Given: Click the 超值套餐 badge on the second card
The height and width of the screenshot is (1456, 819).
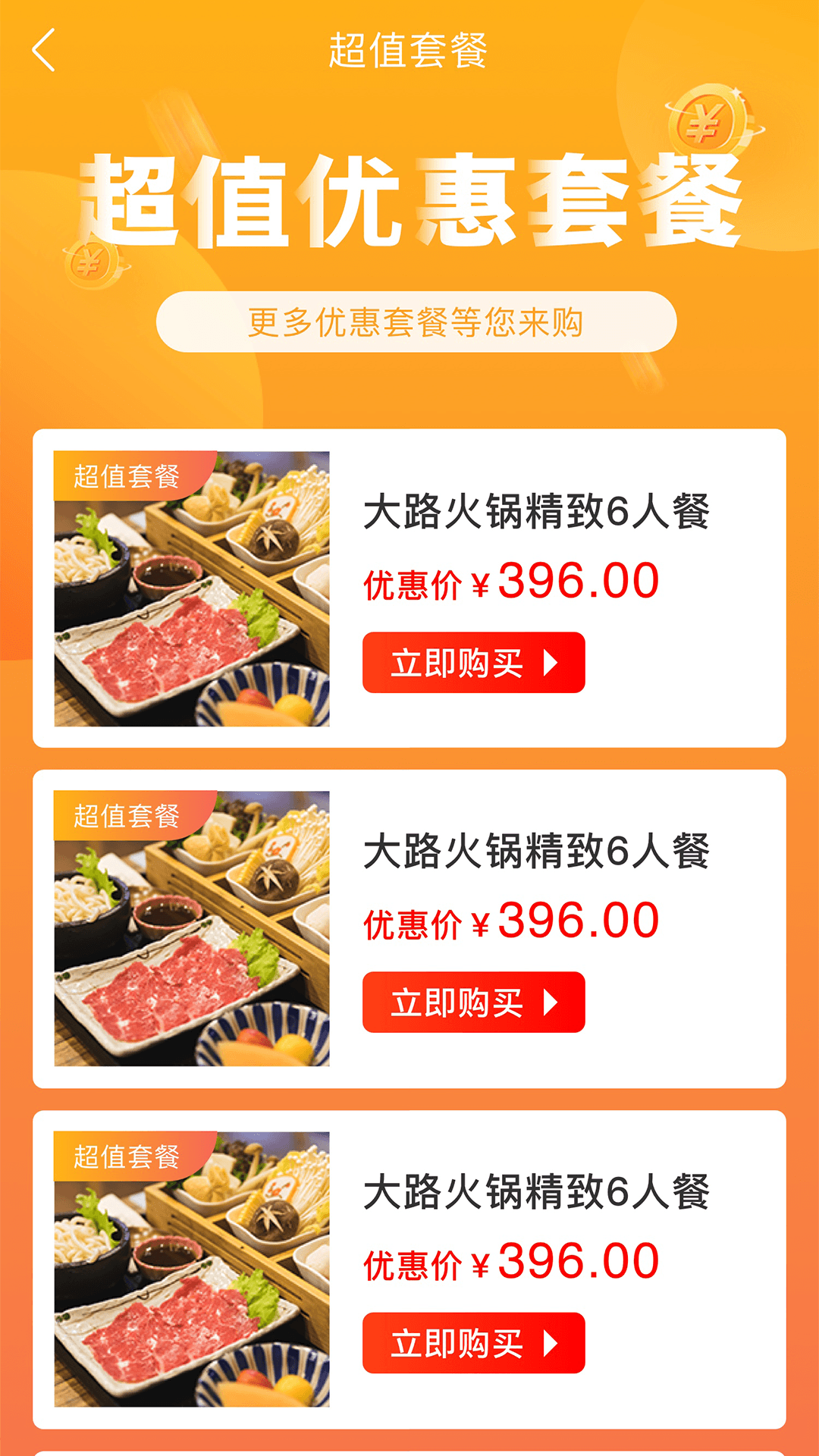Looking at the screenshot, I should (x=127, y=819).
